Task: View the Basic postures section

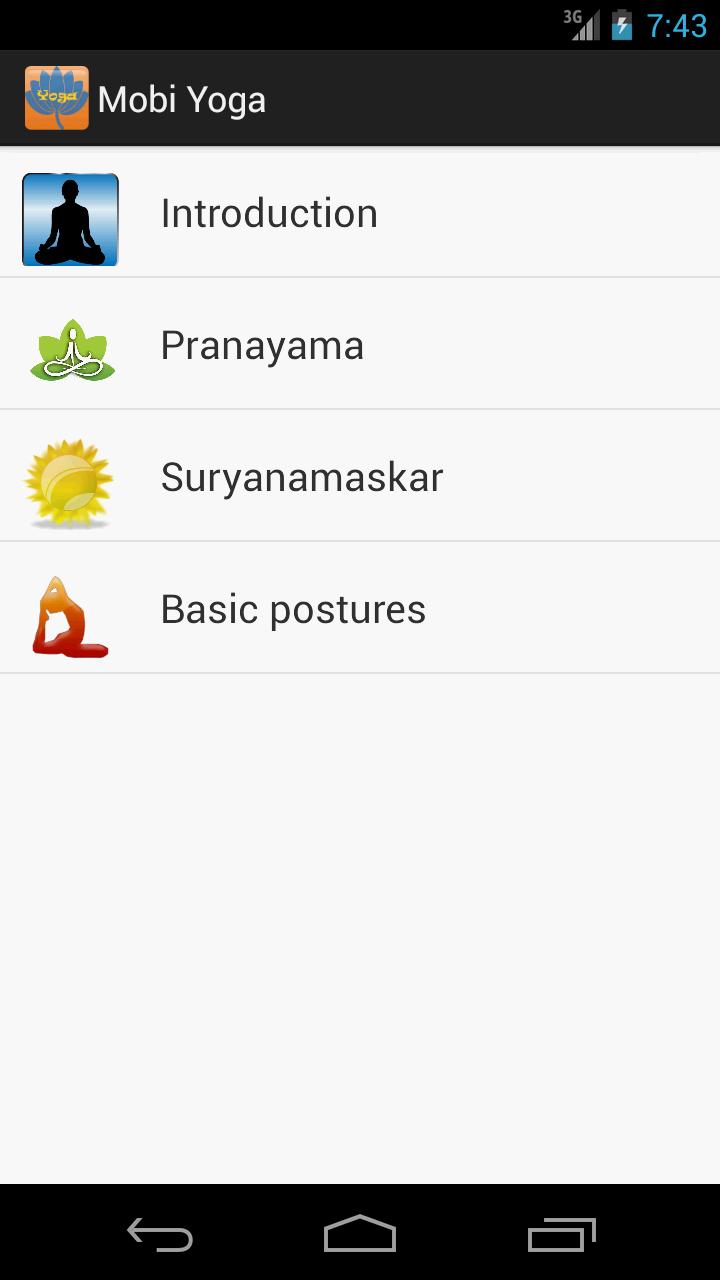Action: pos(360,609)
